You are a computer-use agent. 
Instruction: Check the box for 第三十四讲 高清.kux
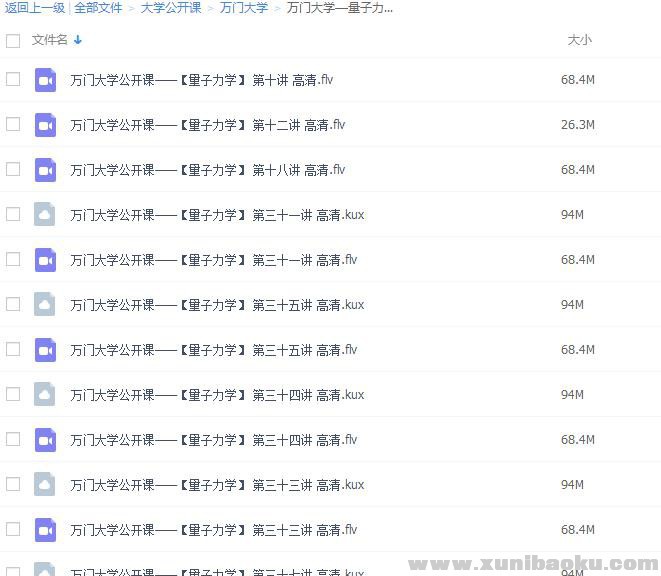point(13,394)
